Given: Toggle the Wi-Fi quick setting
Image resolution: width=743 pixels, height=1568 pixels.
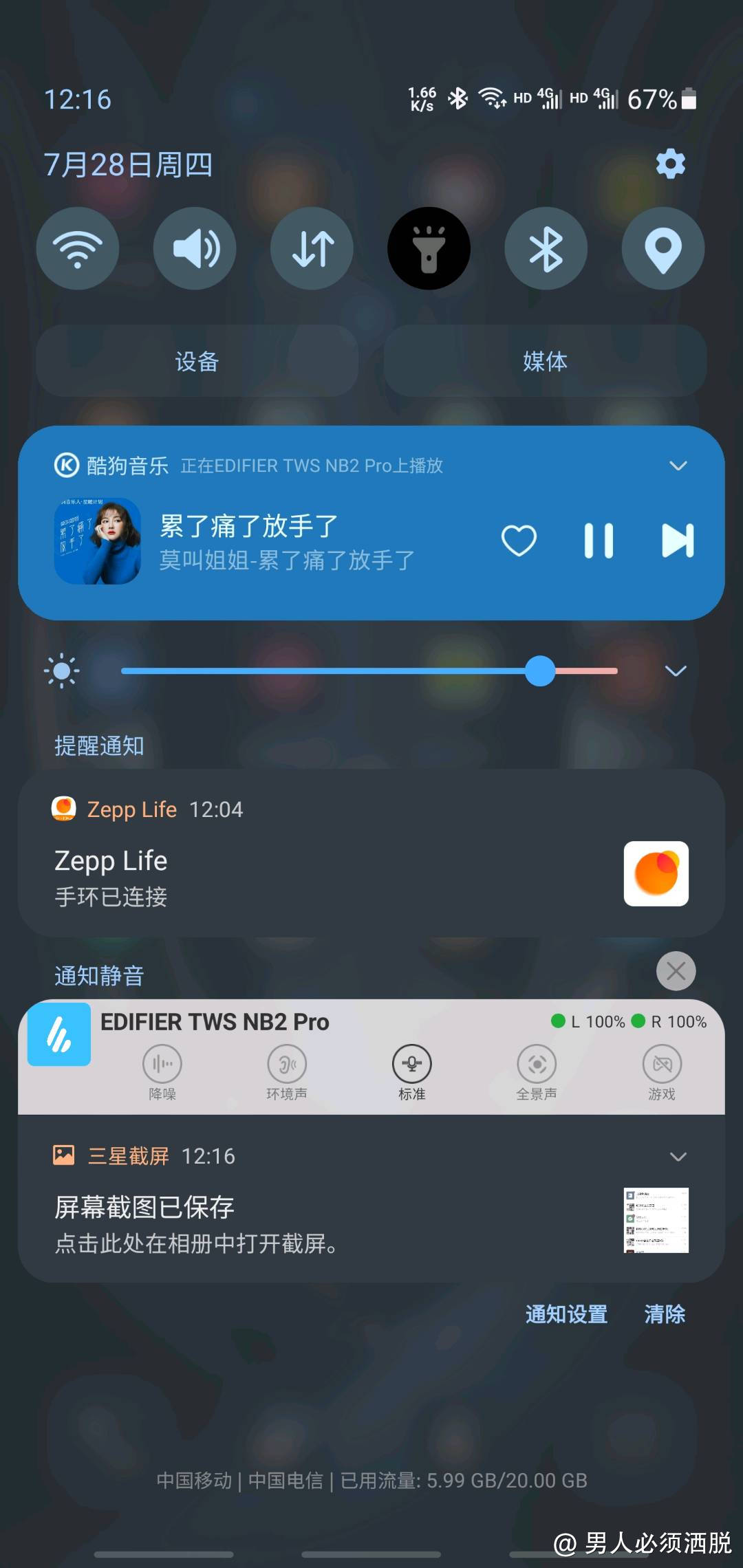Looking at the screenshot, I should (78, 248).
